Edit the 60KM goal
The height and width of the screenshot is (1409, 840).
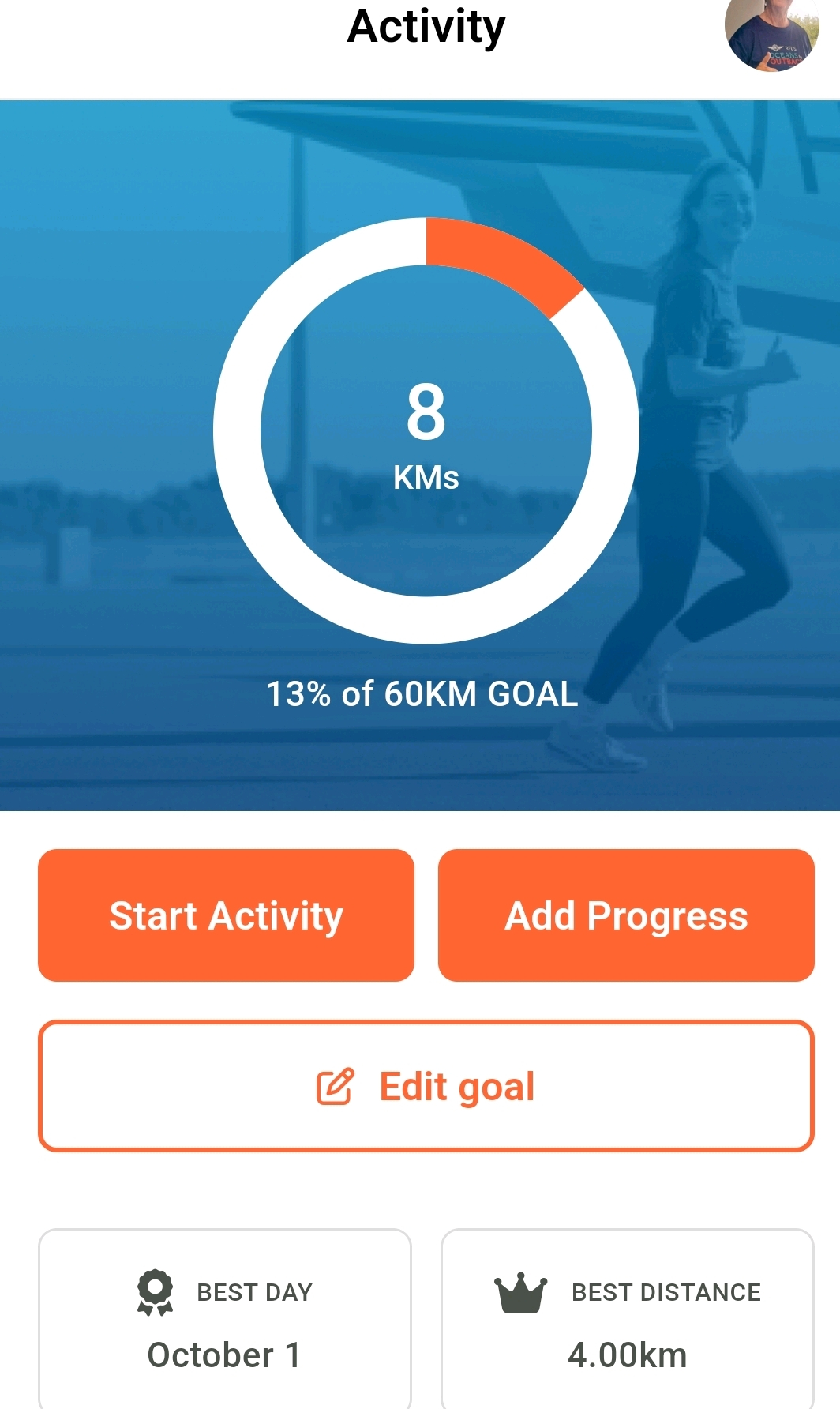point(426,1086)
